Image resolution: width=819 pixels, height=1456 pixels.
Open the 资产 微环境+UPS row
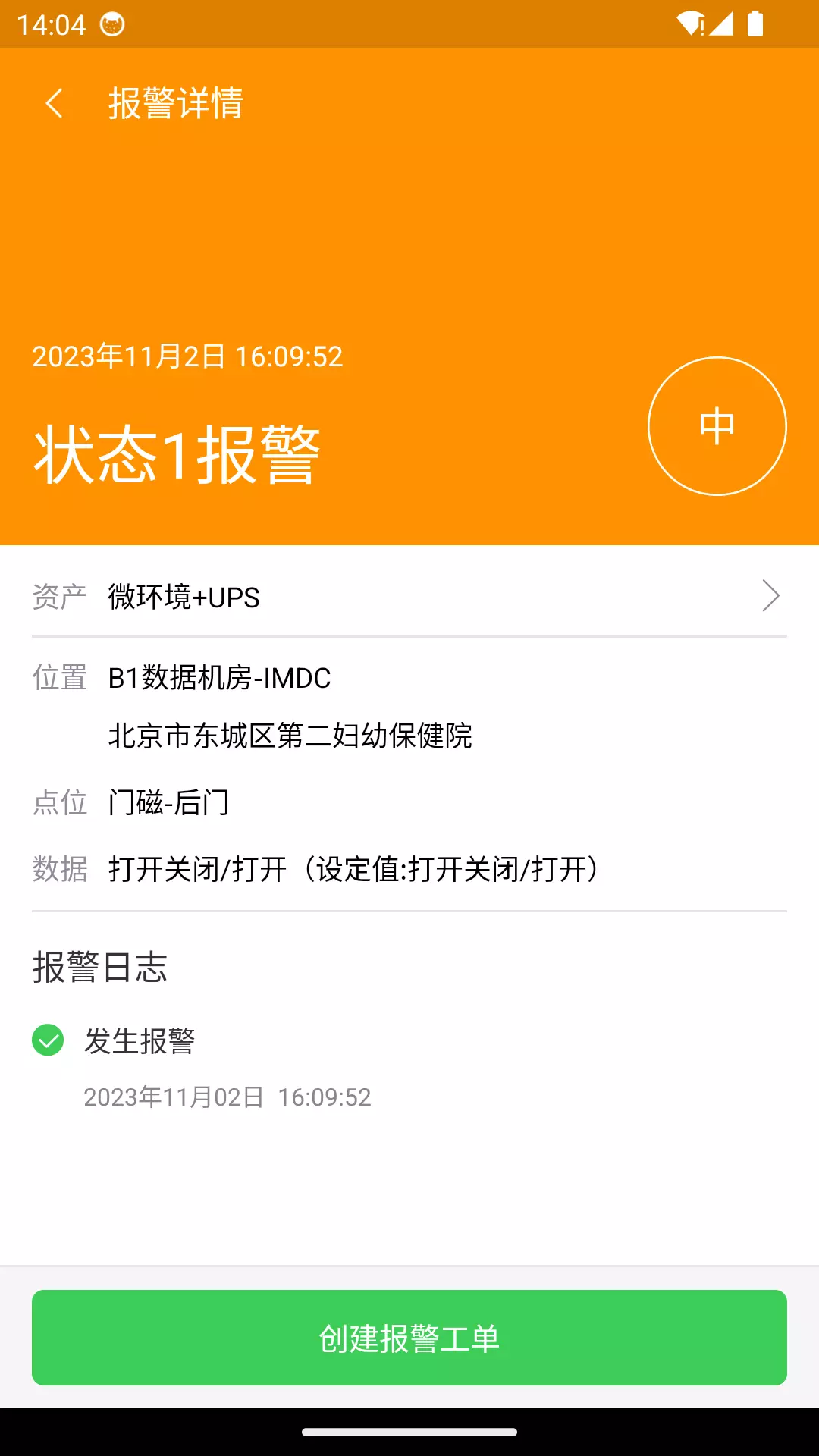[x=409, y=596]
